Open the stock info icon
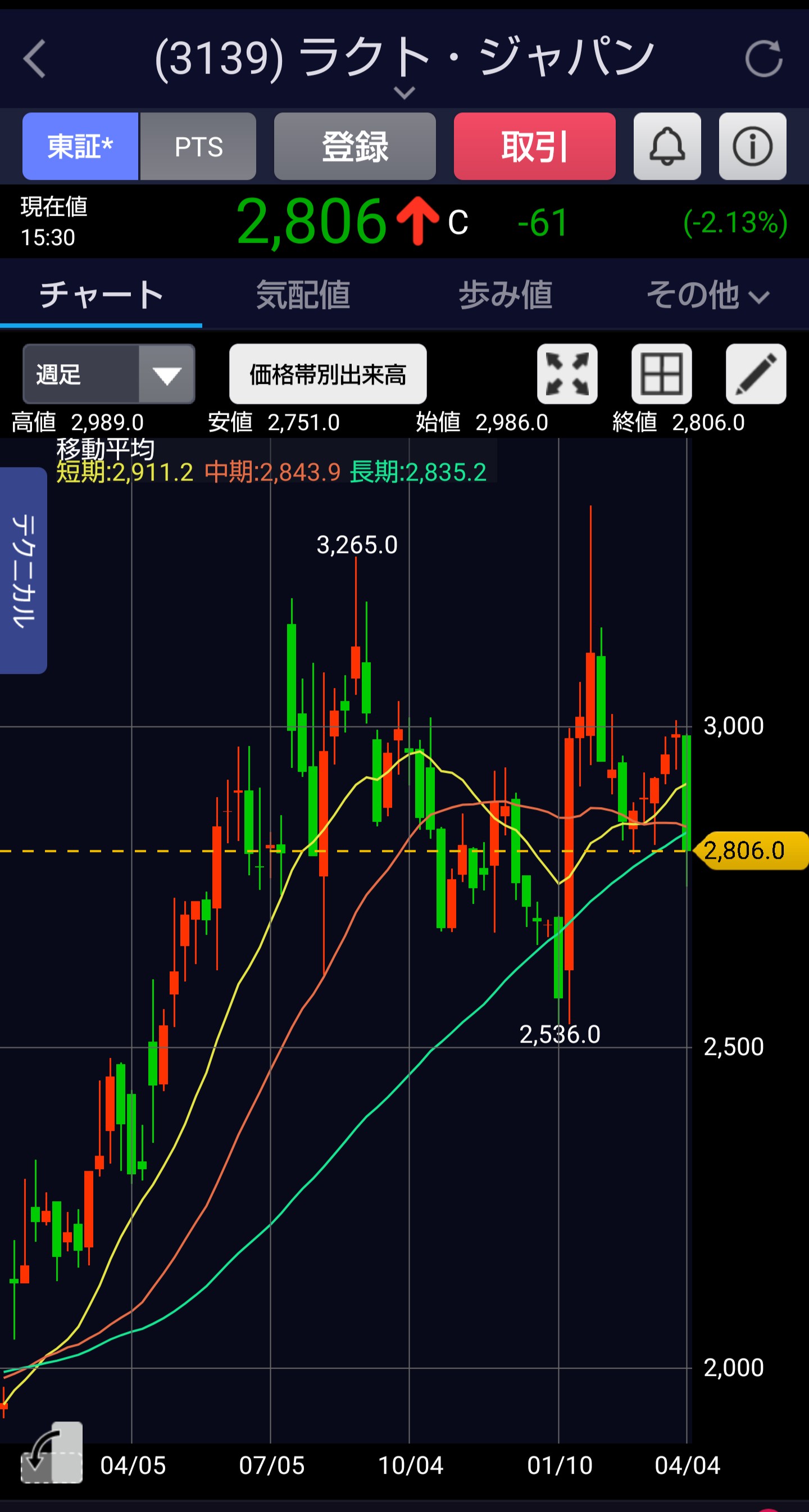The width and height of the screenshot is (809, 1512). [x=753, y=146]
